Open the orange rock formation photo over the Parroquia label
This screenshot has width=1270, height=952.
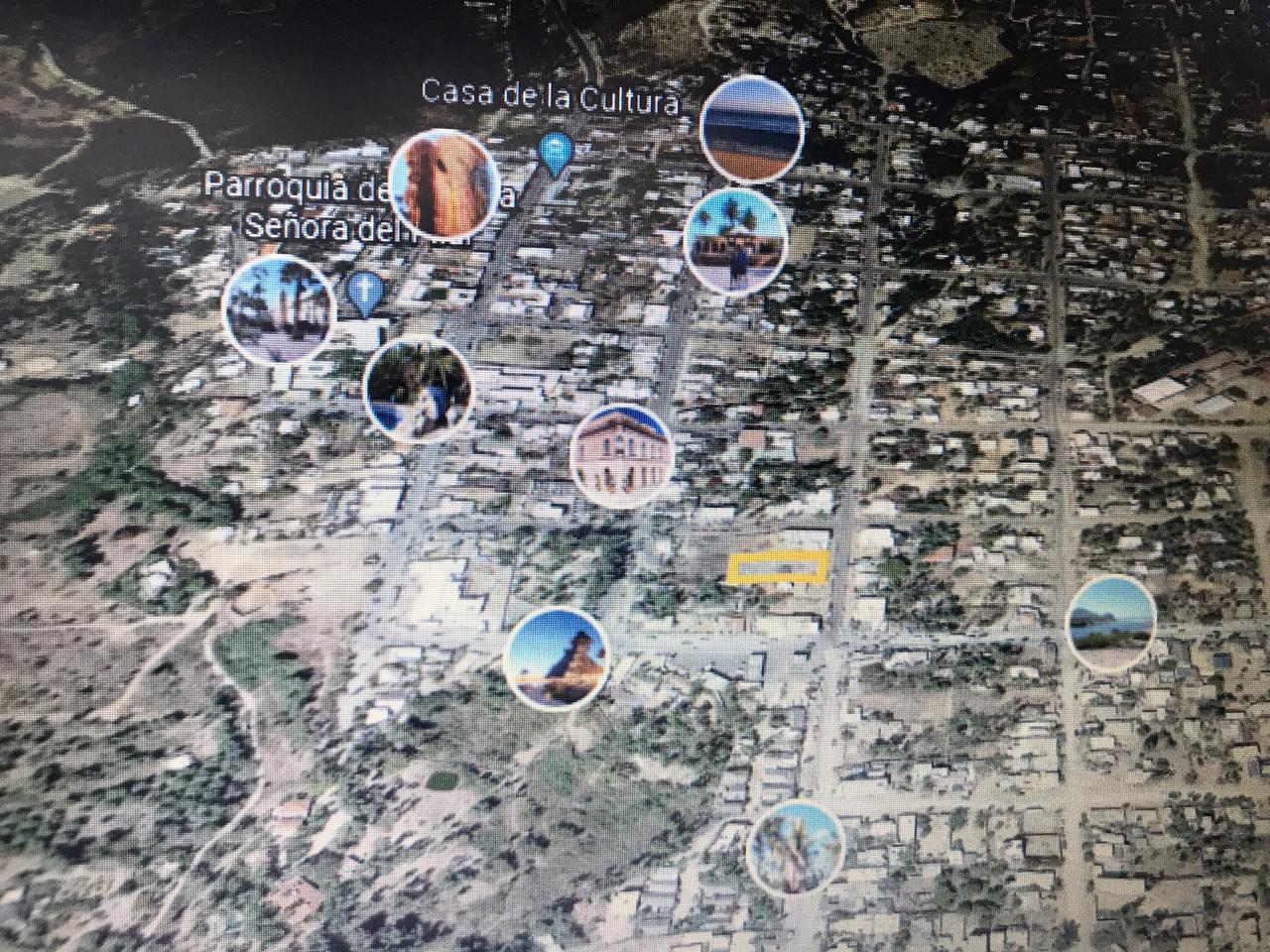443,182
